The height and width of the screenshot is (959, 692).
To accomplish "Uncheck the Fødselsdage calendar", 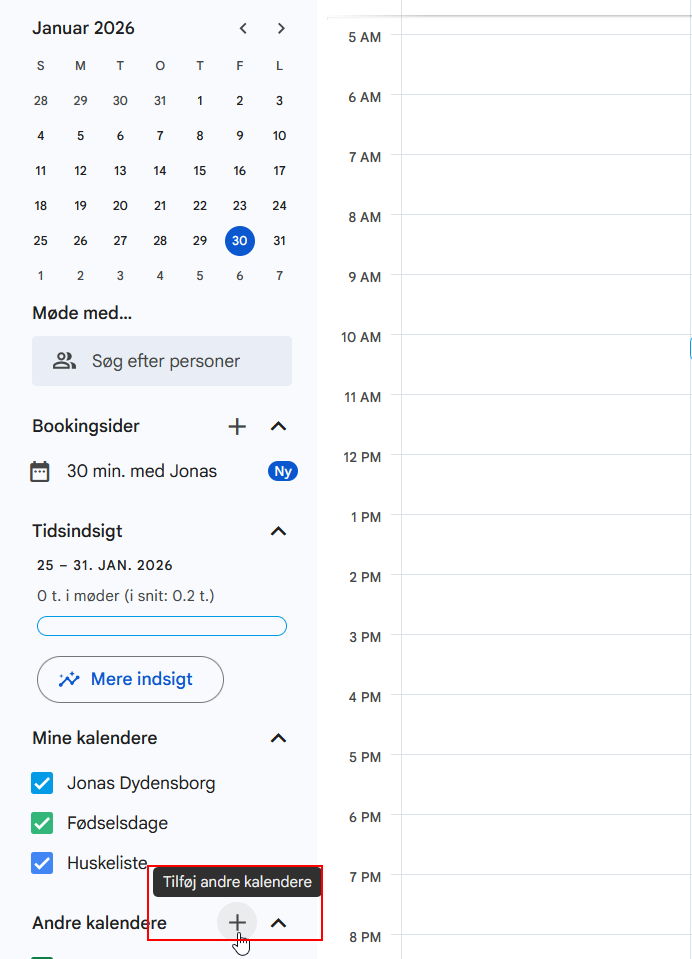I will (42, 823).
